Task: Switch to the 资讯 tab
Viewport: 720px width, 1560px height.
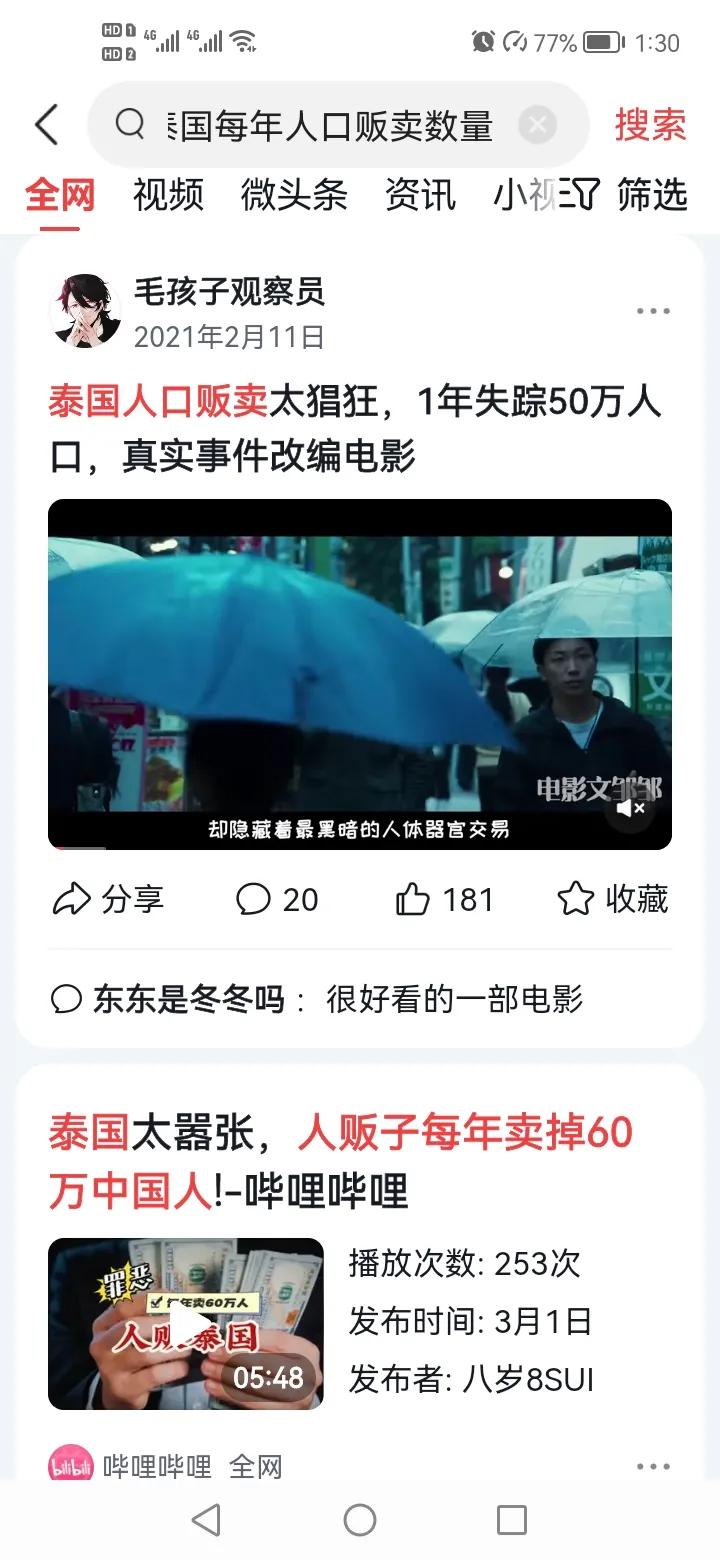Action: point(420,196)
